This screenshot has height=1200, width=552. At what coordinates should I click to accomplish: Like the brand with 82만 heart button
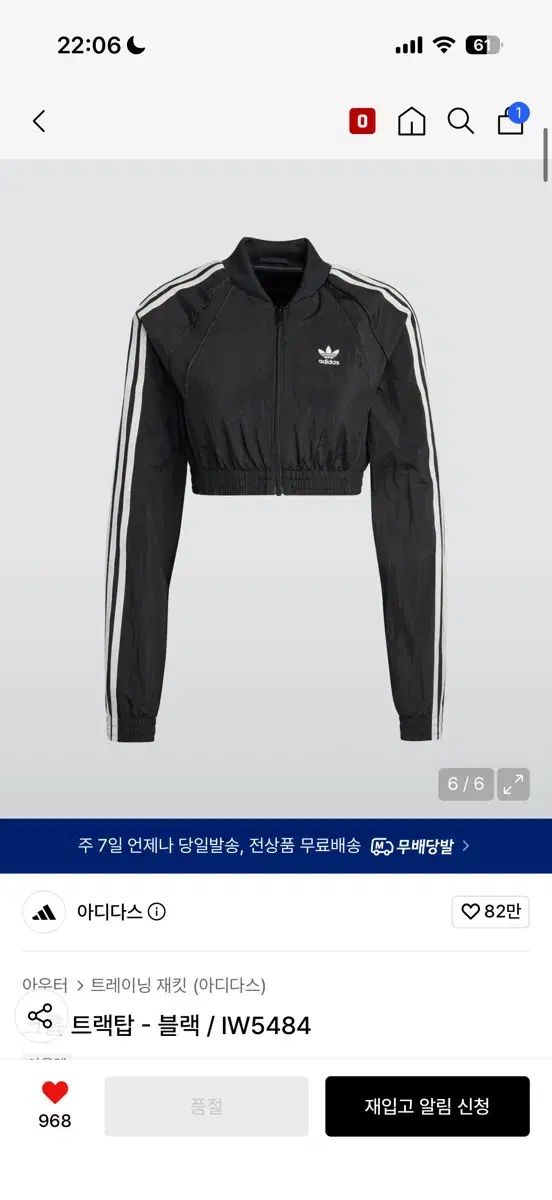coord(490,912)
